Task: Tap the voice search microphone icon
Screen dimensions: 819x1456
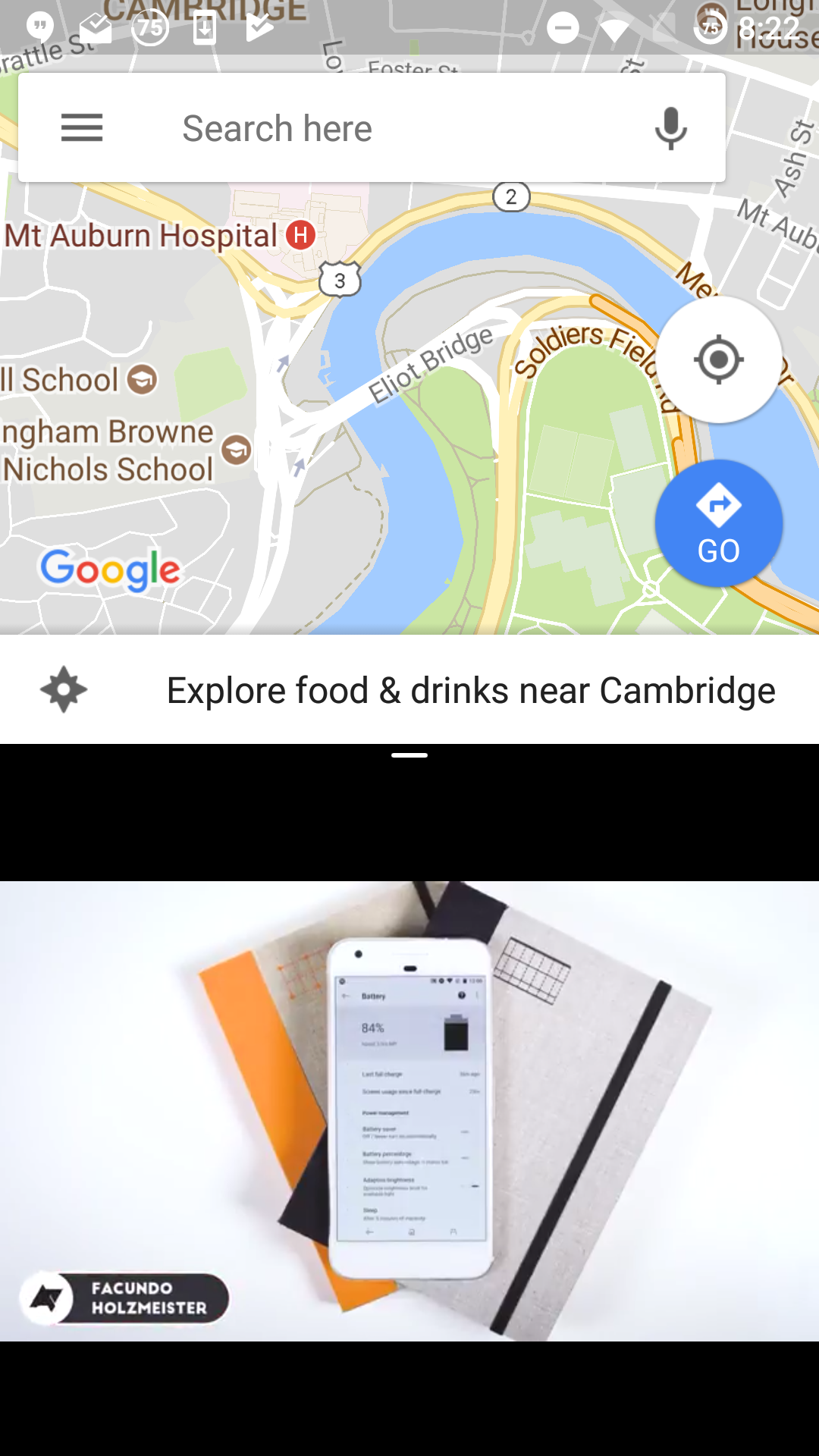Action: point(670,127)
